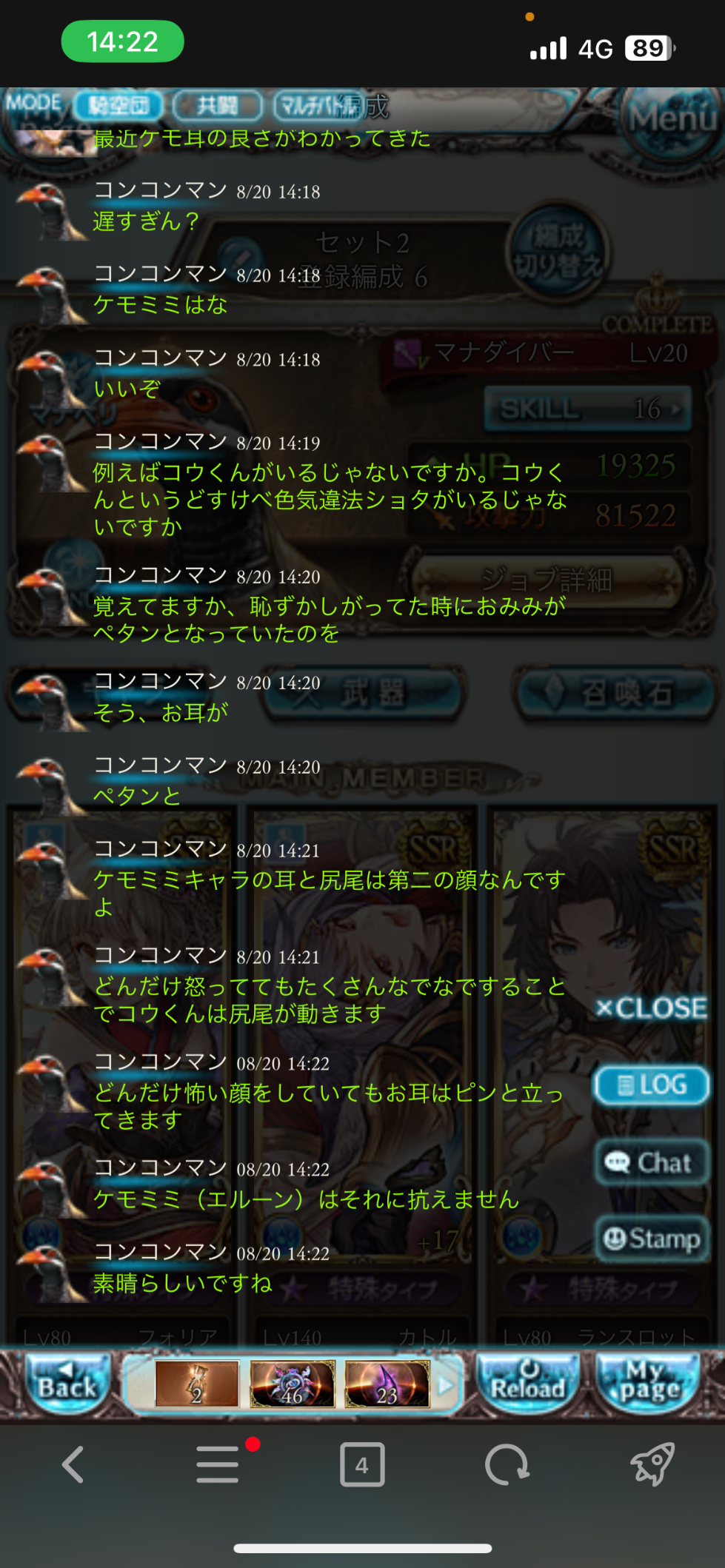The width and height of the screenshot is (725, 1568).
Task: Go back in the browser toolbar
Action: coord(73,1464)
